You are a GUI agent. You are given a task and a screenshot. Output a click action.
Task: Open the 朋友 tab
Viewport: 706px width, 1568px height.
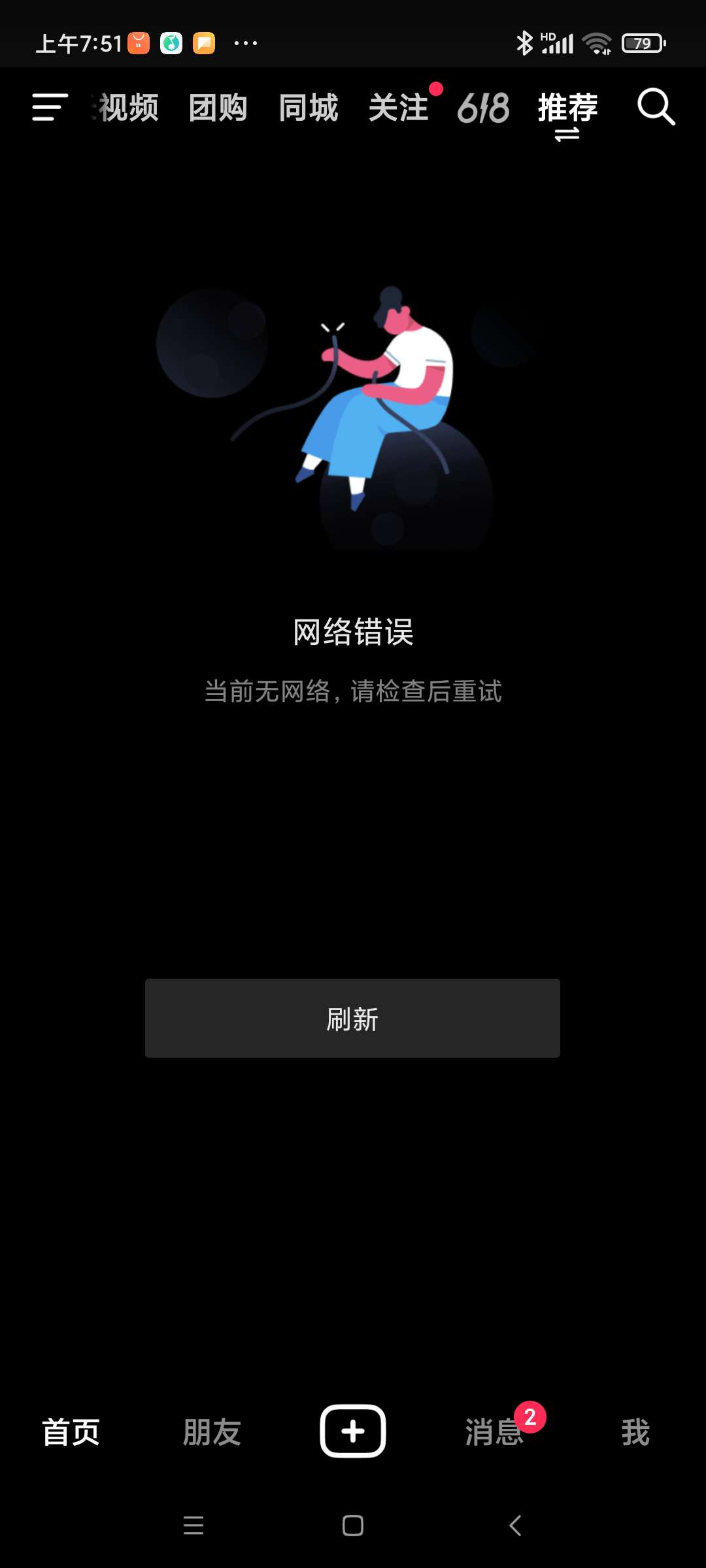click(x=212, y=1432)
